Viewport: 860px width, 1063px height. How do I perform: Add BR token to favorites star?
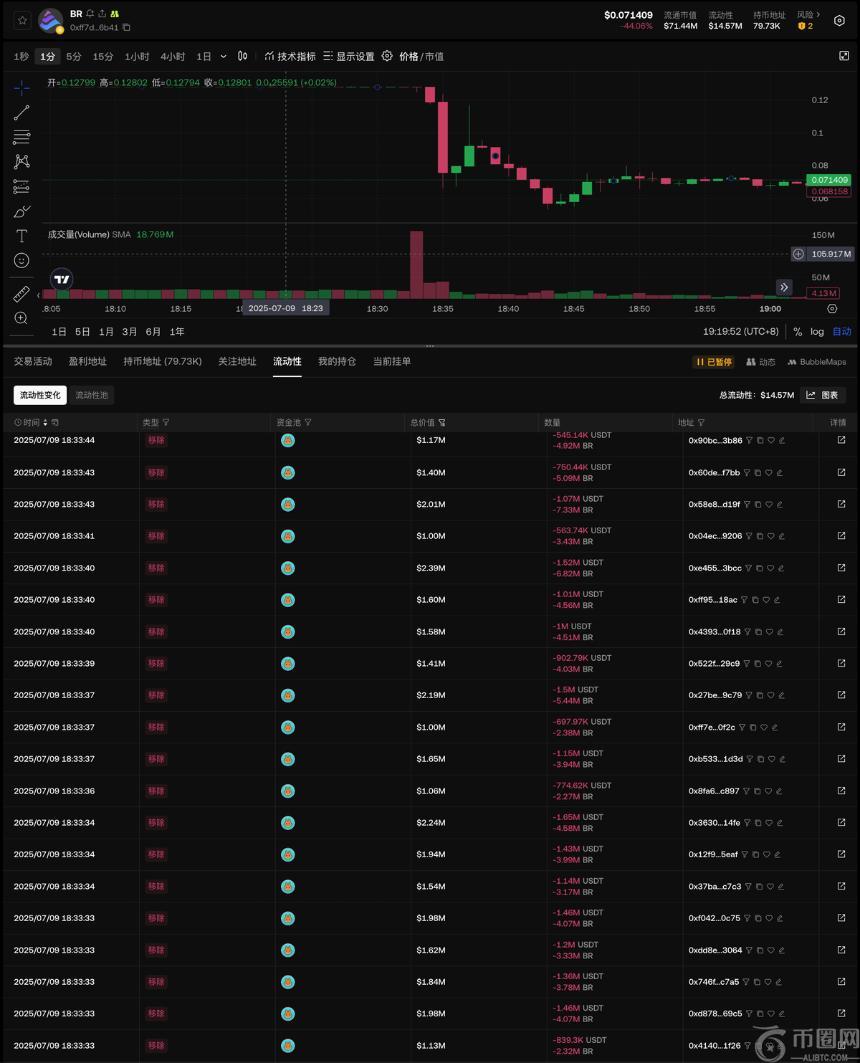(x=22, y=19)
